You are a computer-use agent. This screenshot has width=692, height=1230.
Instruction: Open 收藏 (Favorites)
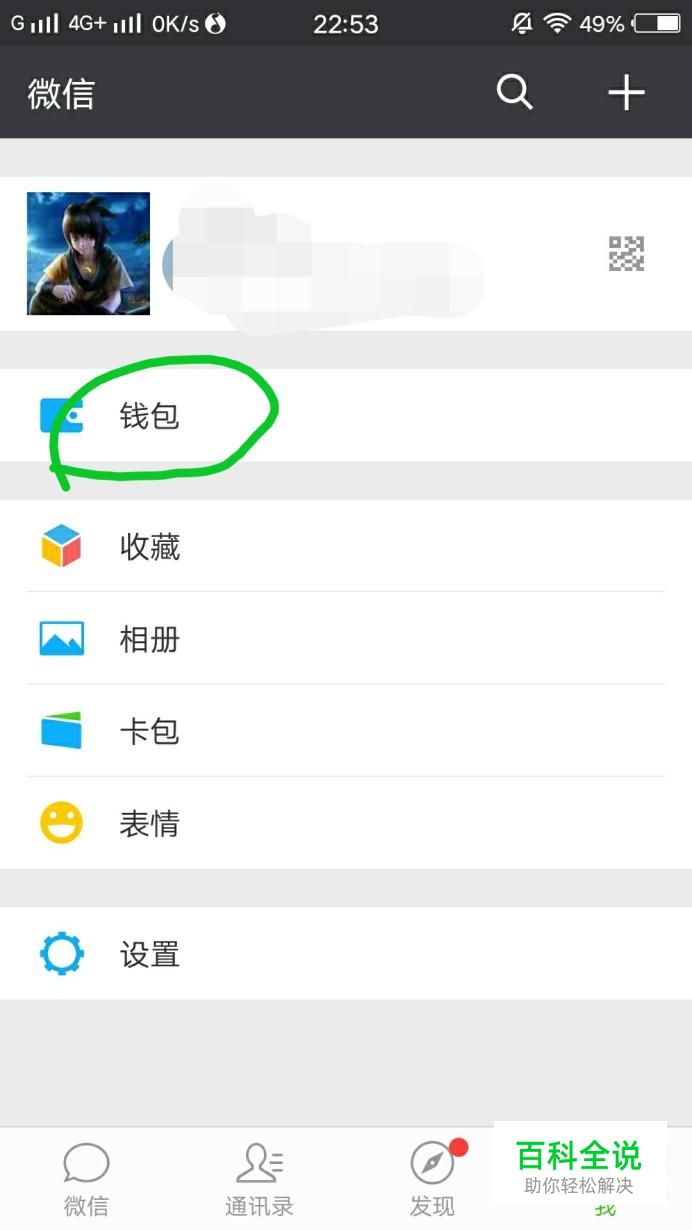tap(150, 546)
